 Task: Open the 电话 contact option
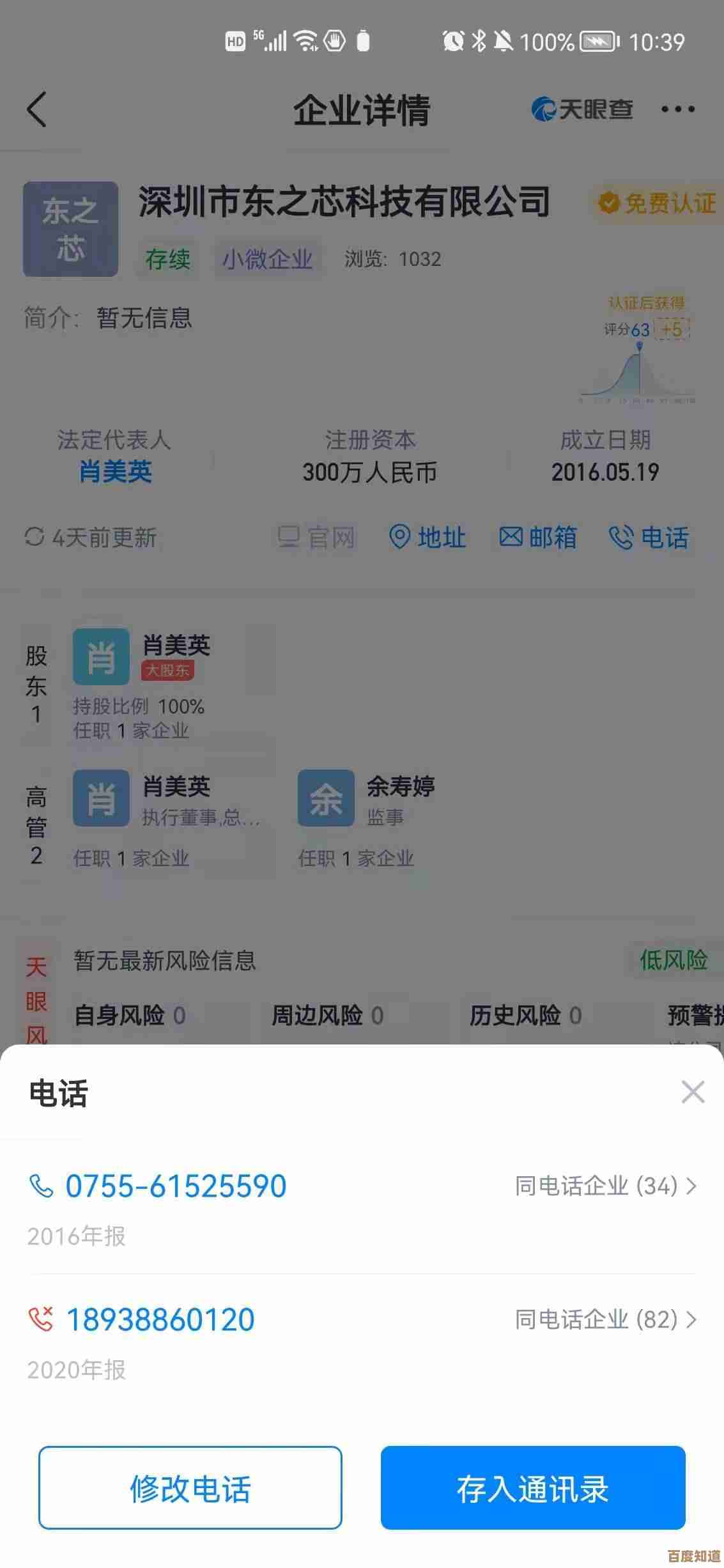(x=650, y=538)
